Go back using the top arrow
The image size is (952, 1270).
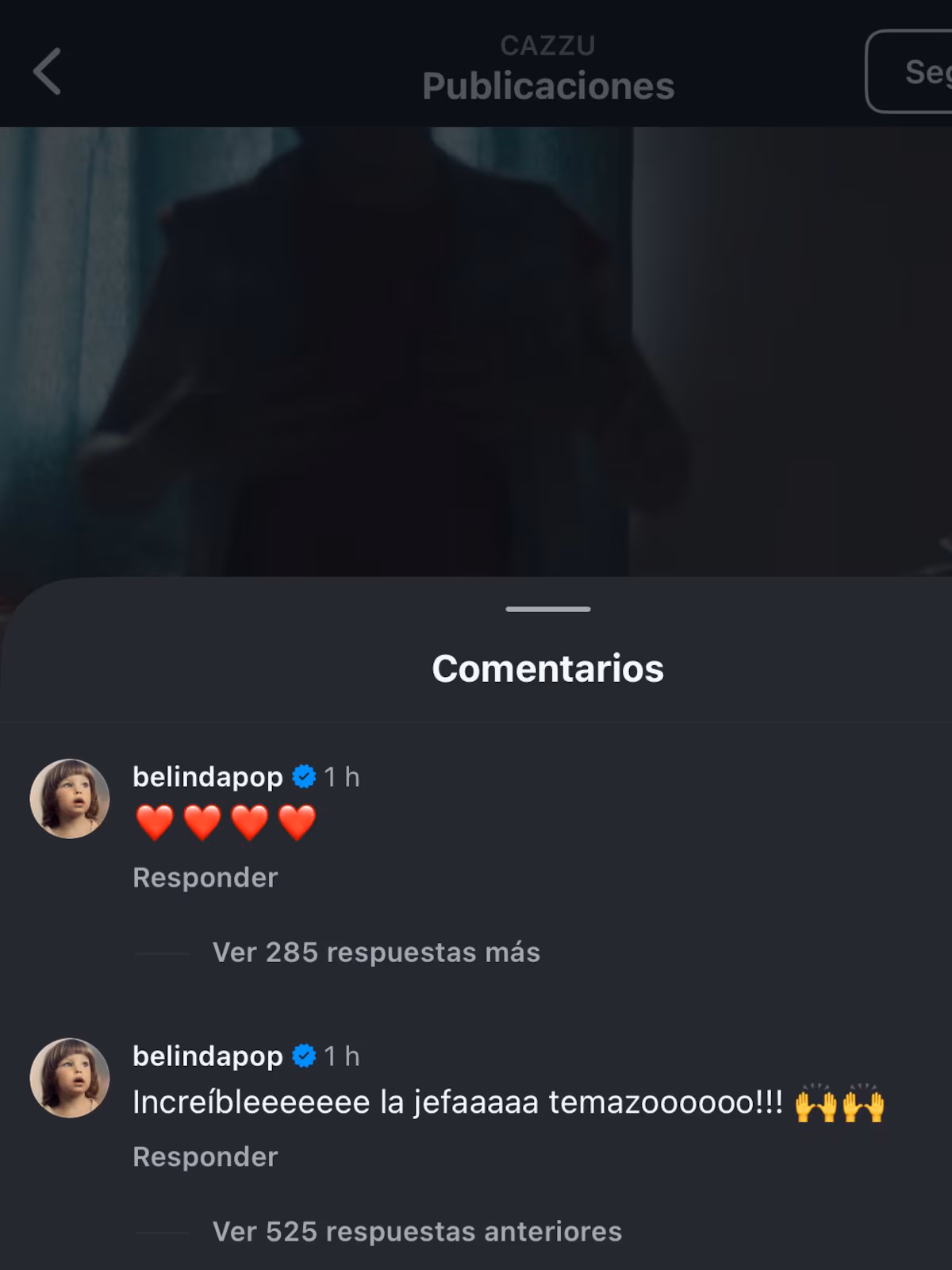(48, 71)
